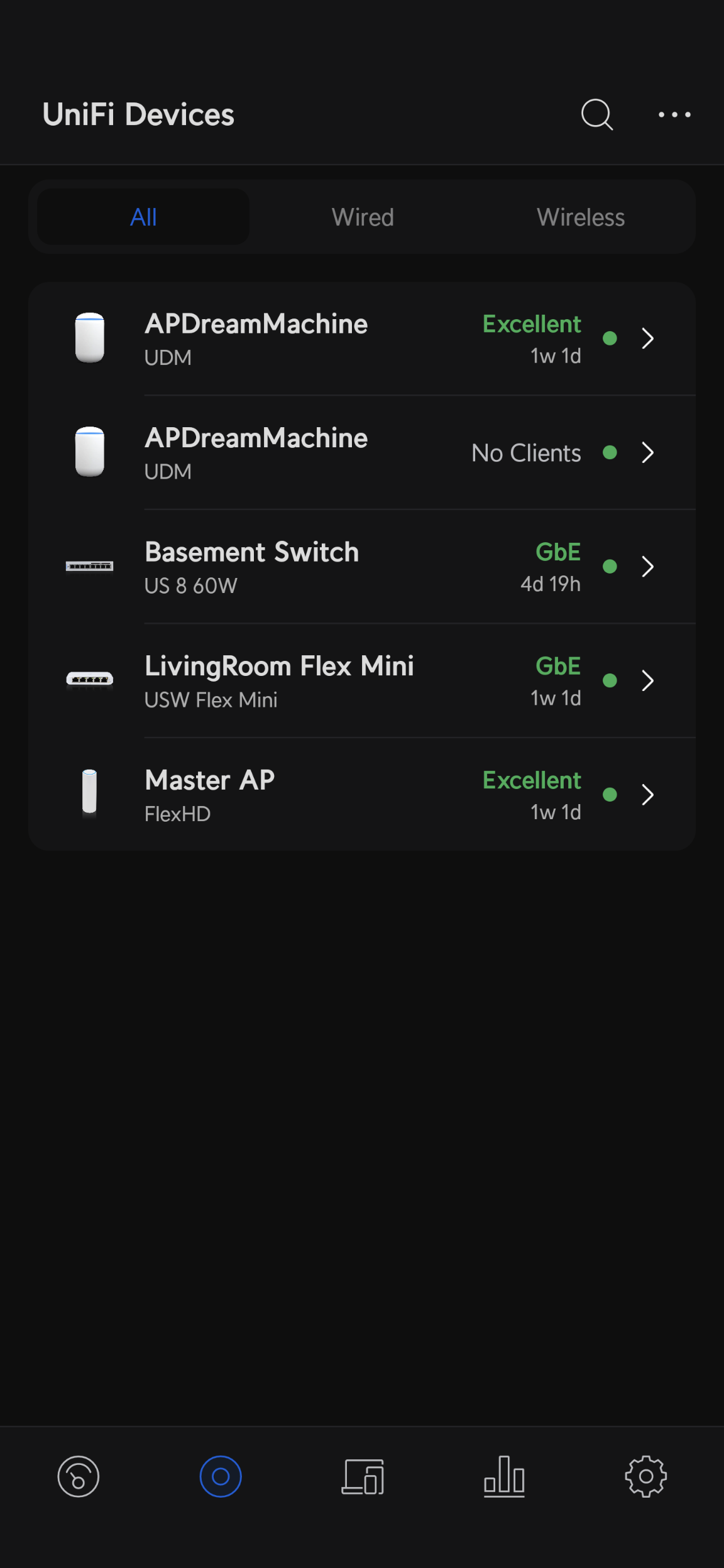Select the UniFi Devices tab at bottom

(221, 1477)
